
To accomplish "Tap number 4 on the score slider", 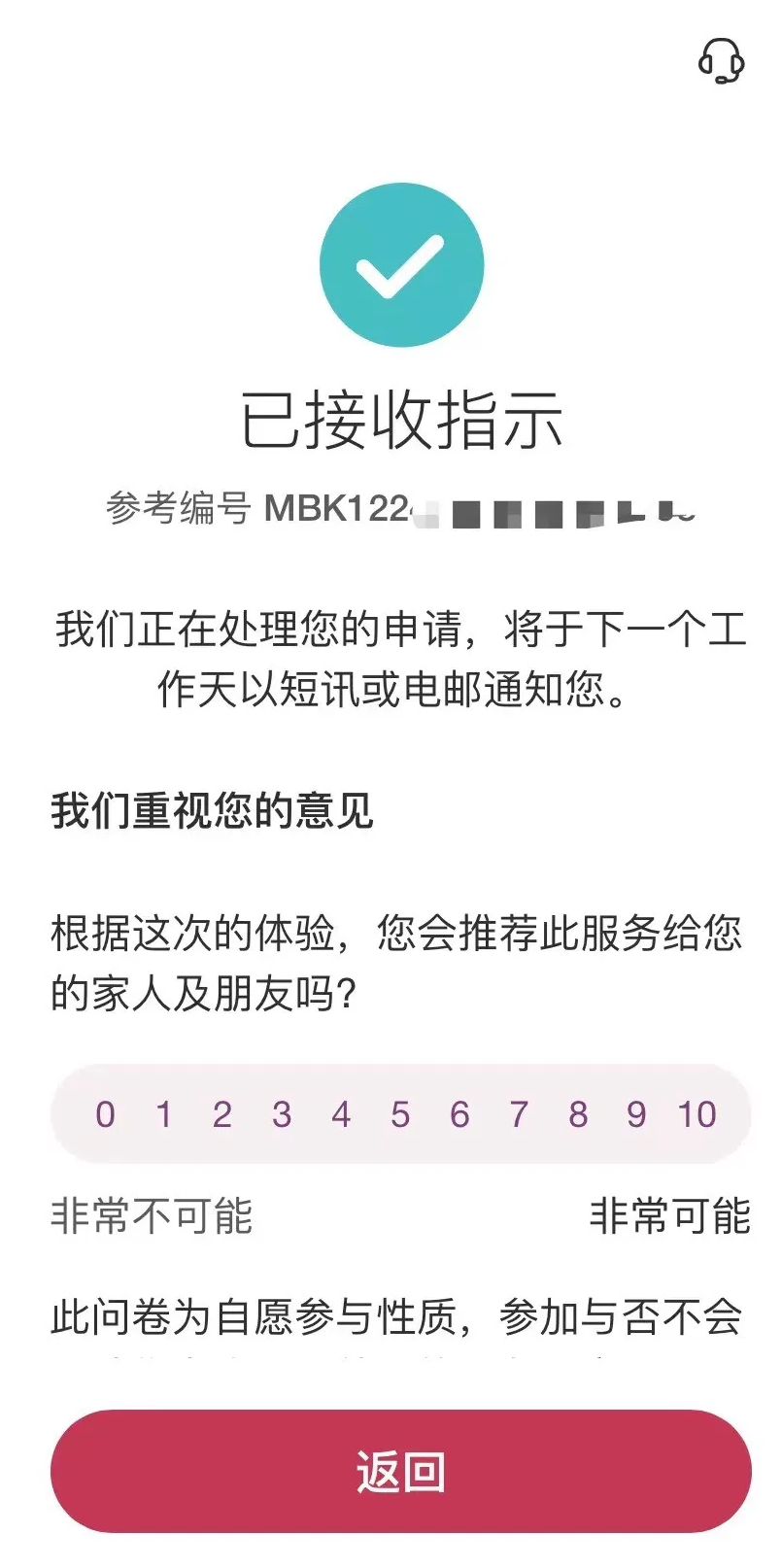I will [342, 1115].
